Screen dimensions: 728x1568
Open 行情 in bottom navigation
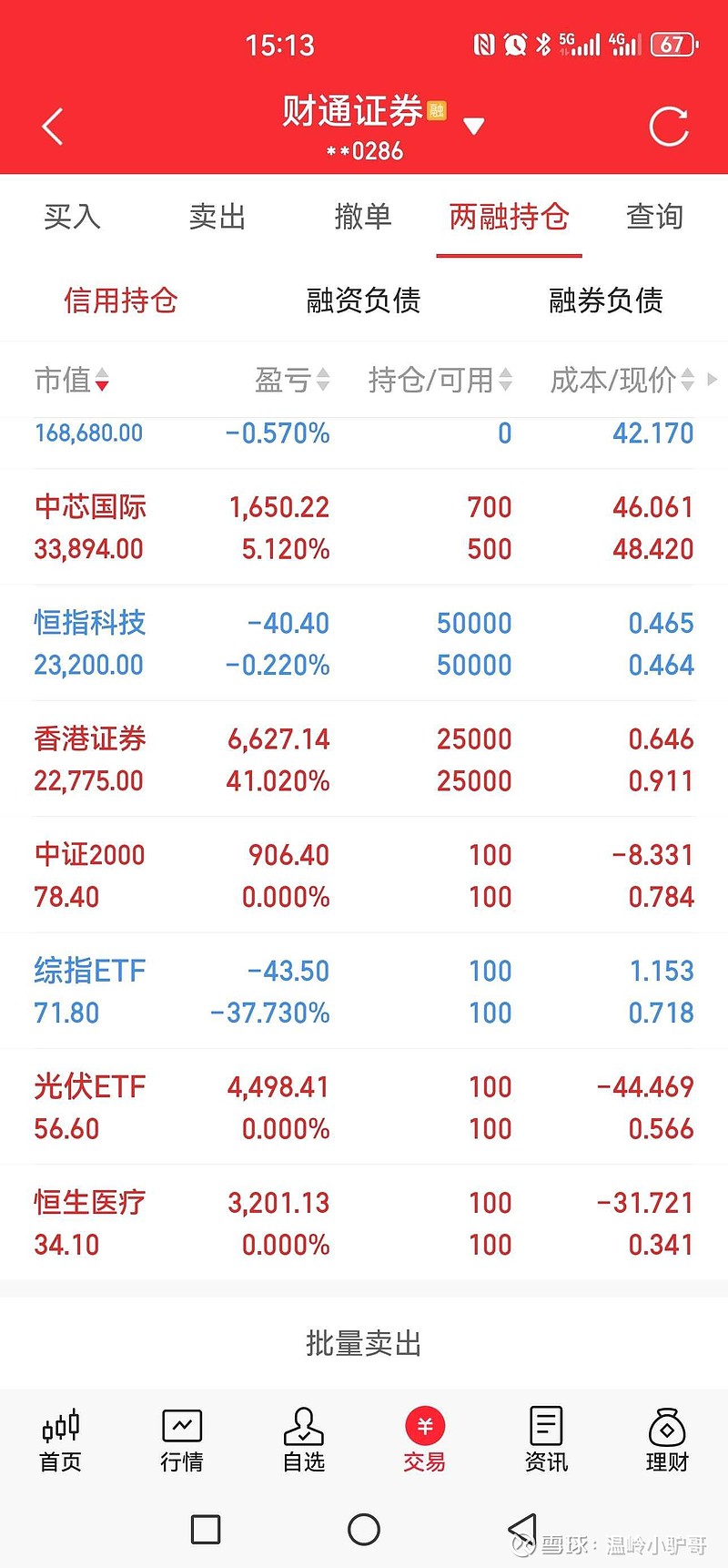[x=182, y=1441]
